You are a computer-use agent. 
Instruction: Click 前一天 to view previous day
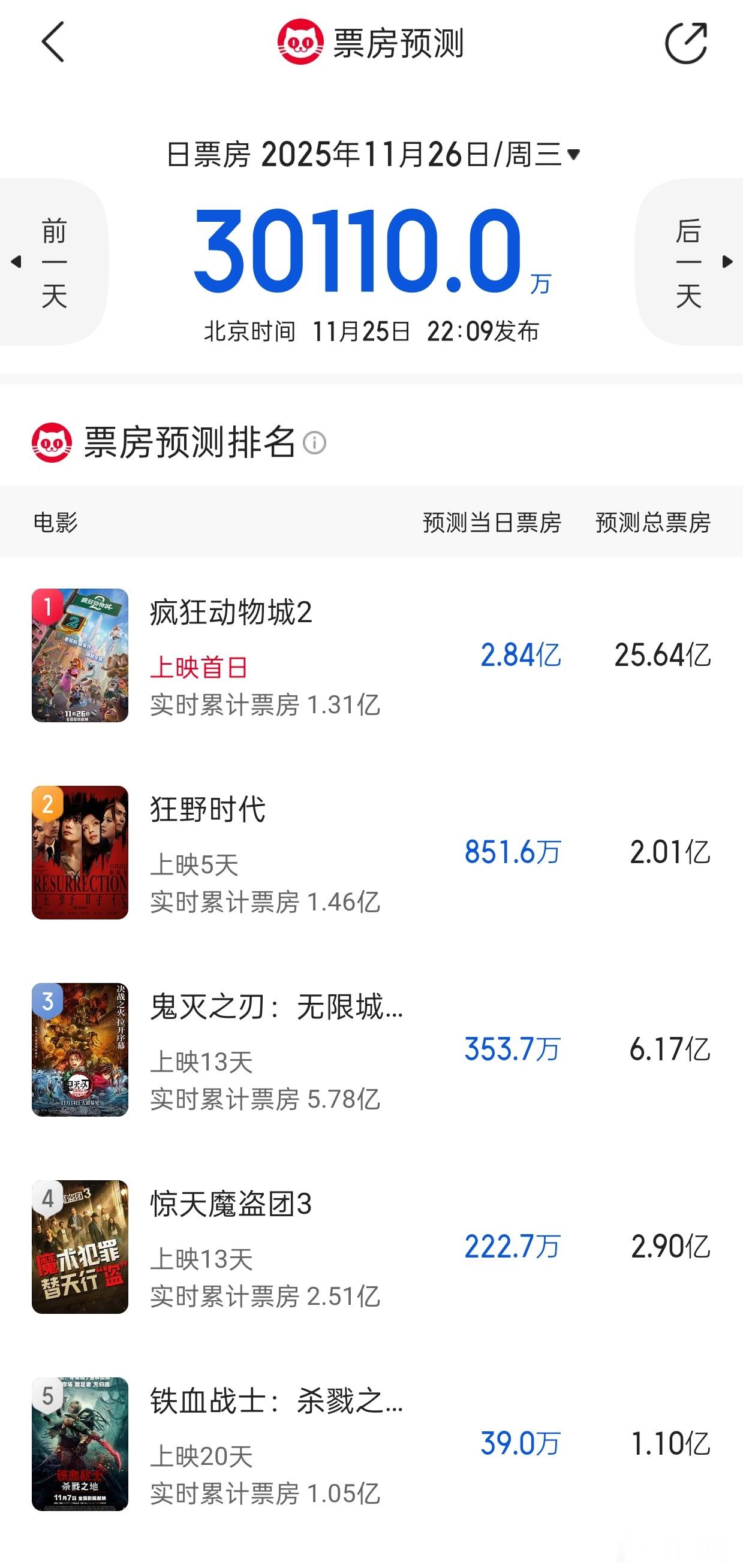pos(53,262)
